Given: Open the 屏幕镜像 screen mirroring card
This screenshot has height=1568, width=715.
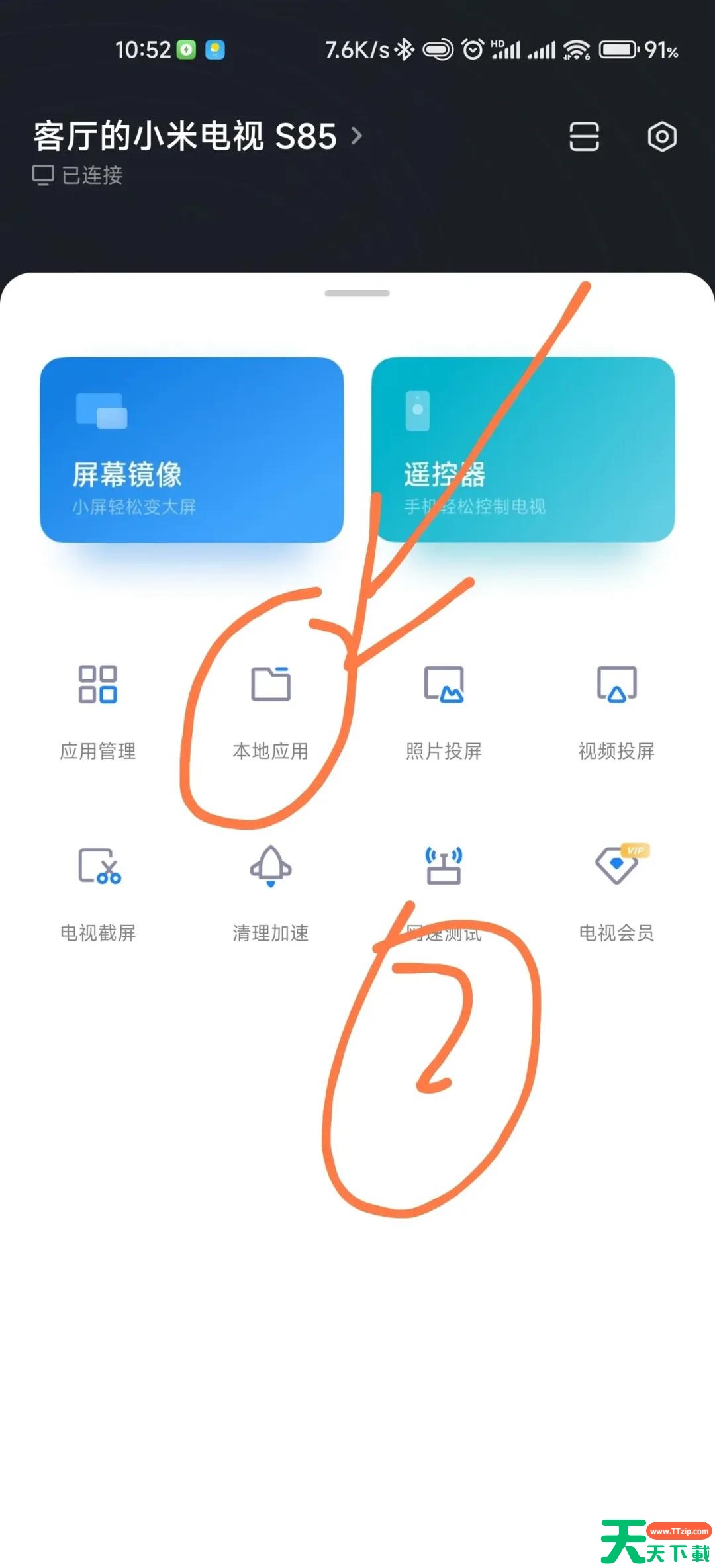Looking at the screenshot, I should coord(191,450).
